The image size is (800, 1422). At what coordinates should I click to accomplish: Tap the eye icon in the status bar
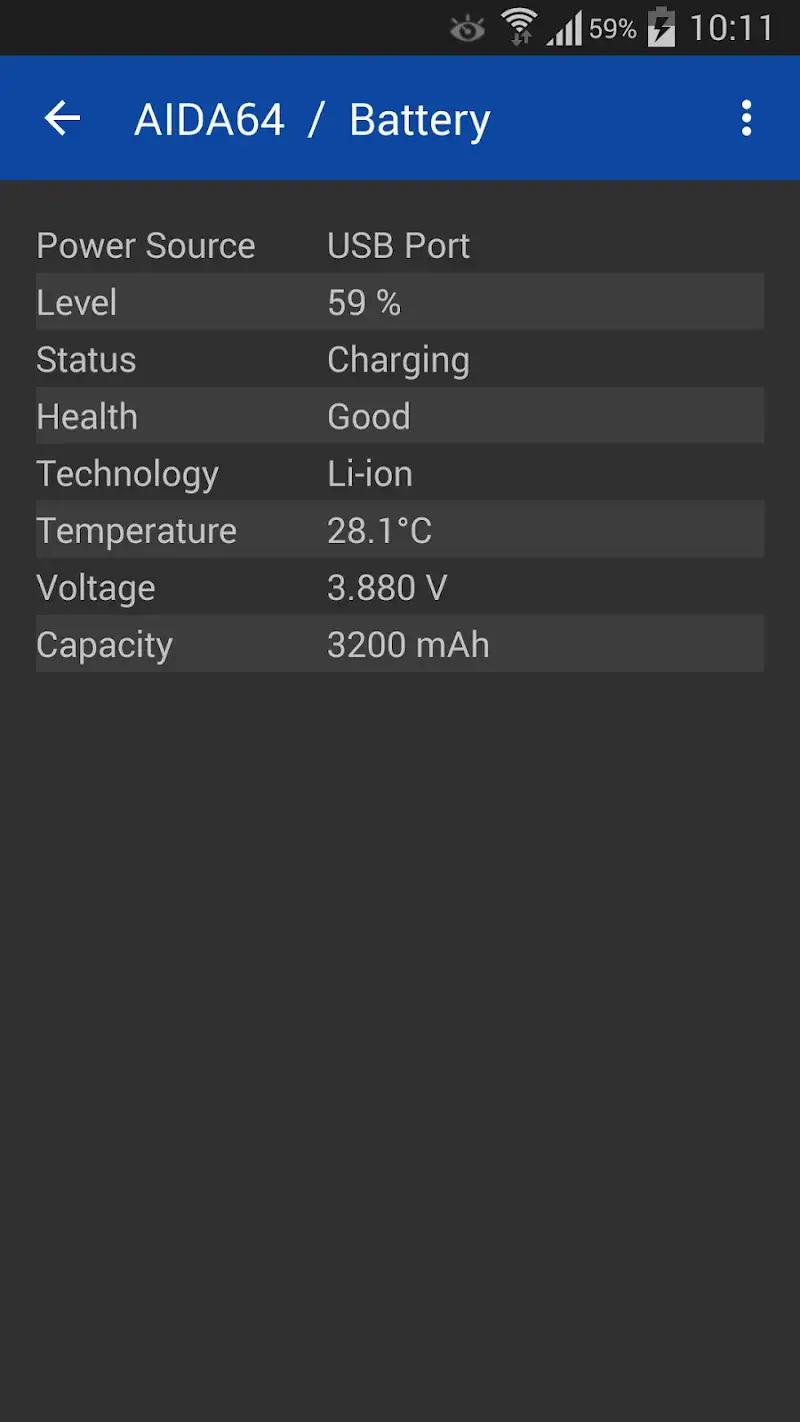466,27
